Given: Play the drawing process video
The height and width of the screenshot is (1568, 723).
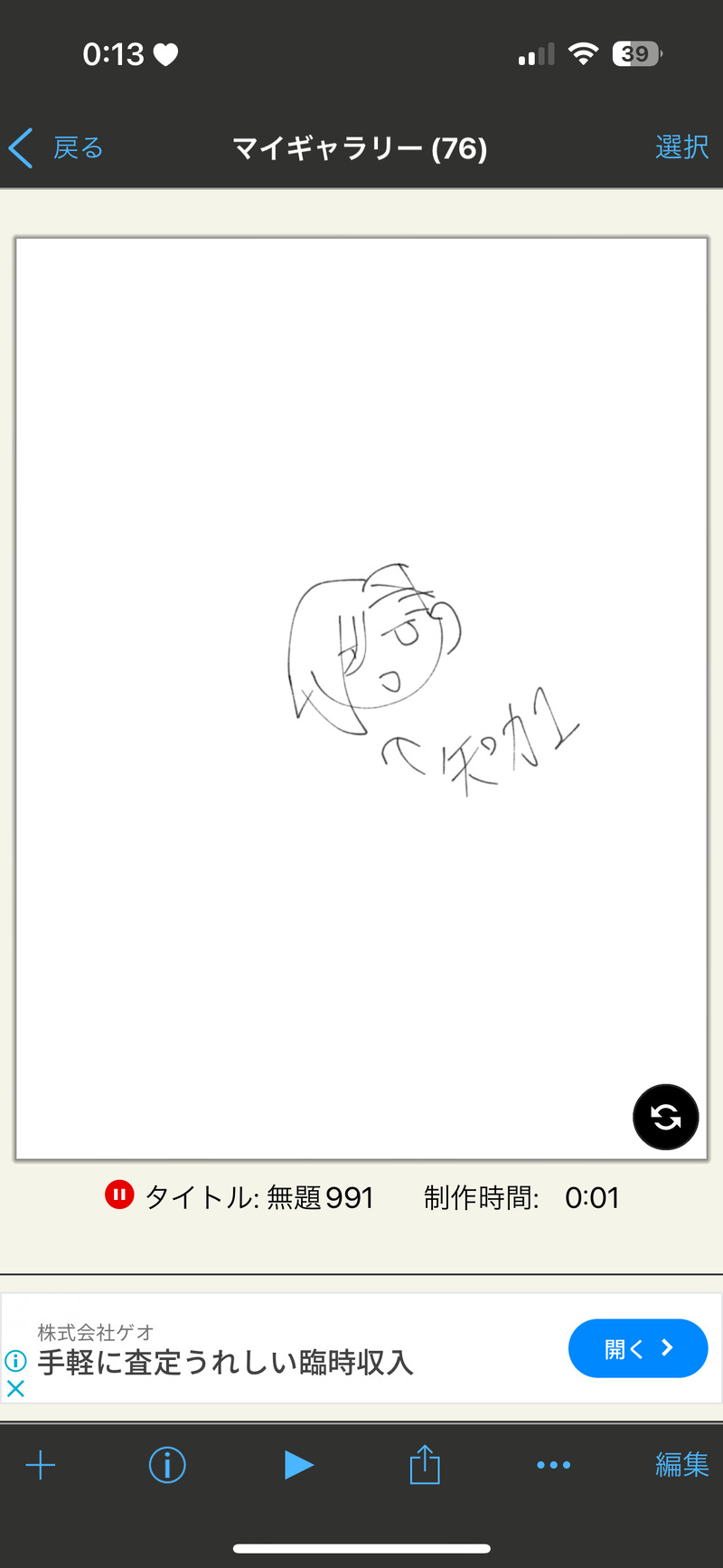Looking at the screenshot, I should pos(297,1465).
